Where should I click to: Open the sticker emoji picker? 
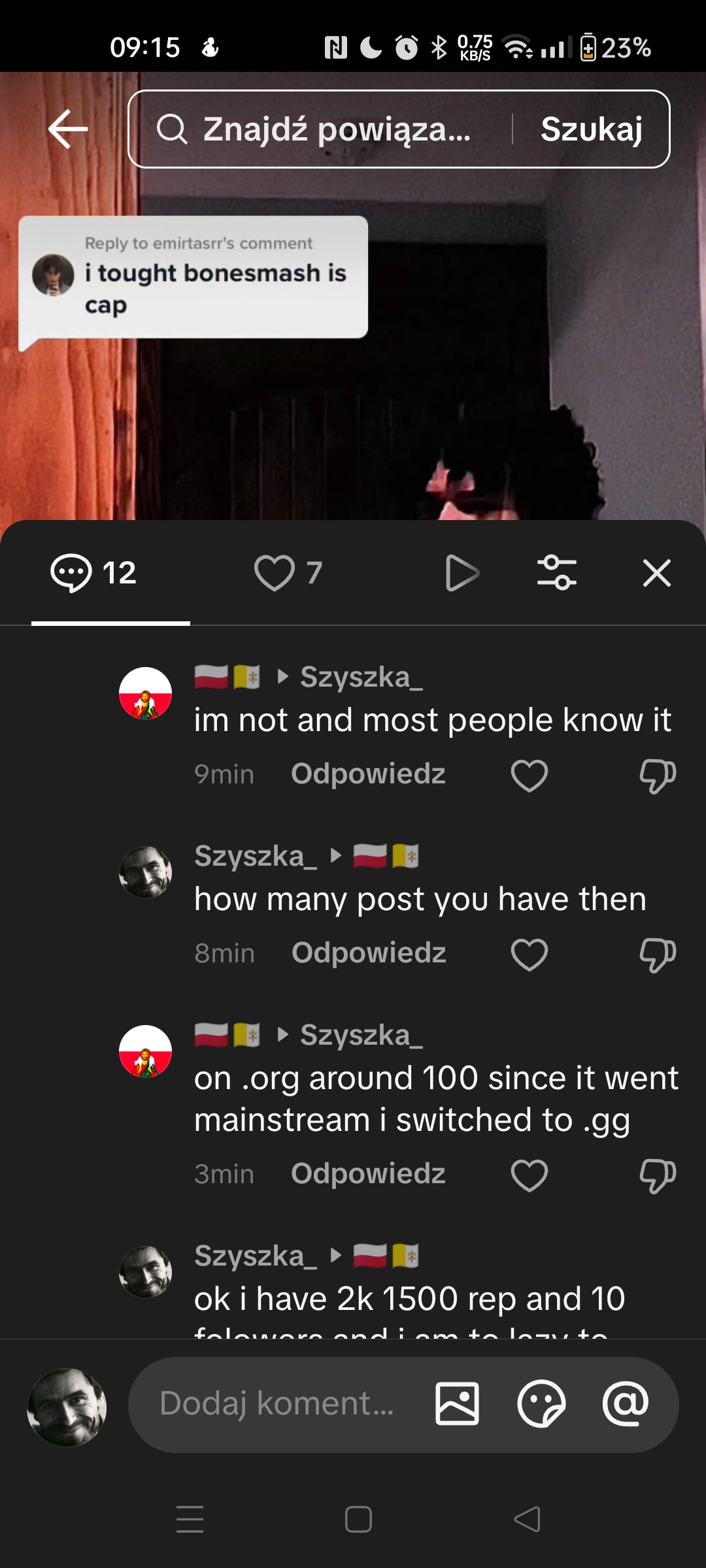(x=541, y=1403)
